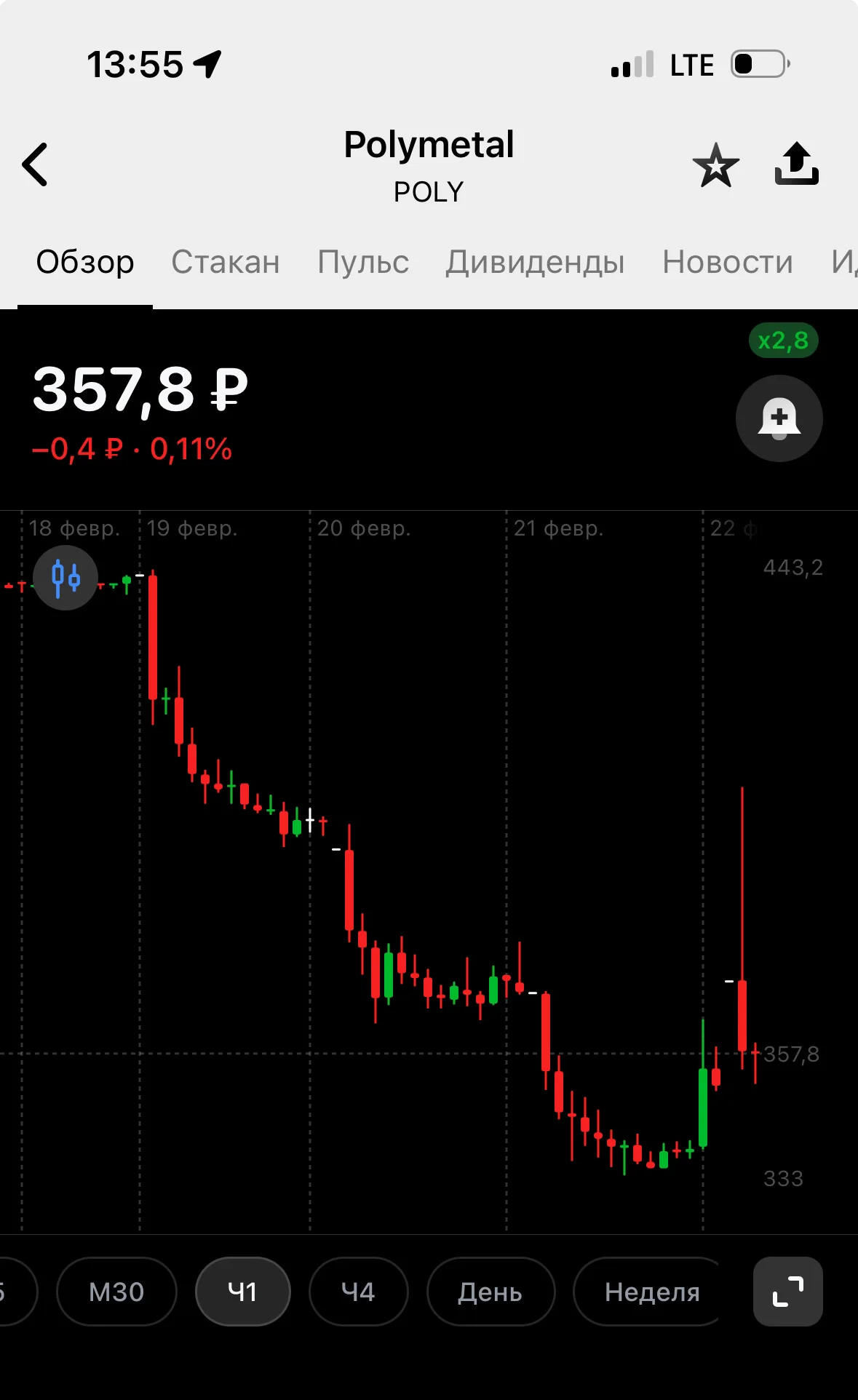
Task: Switch to the Стакан tab
Action: pos(226,262)
